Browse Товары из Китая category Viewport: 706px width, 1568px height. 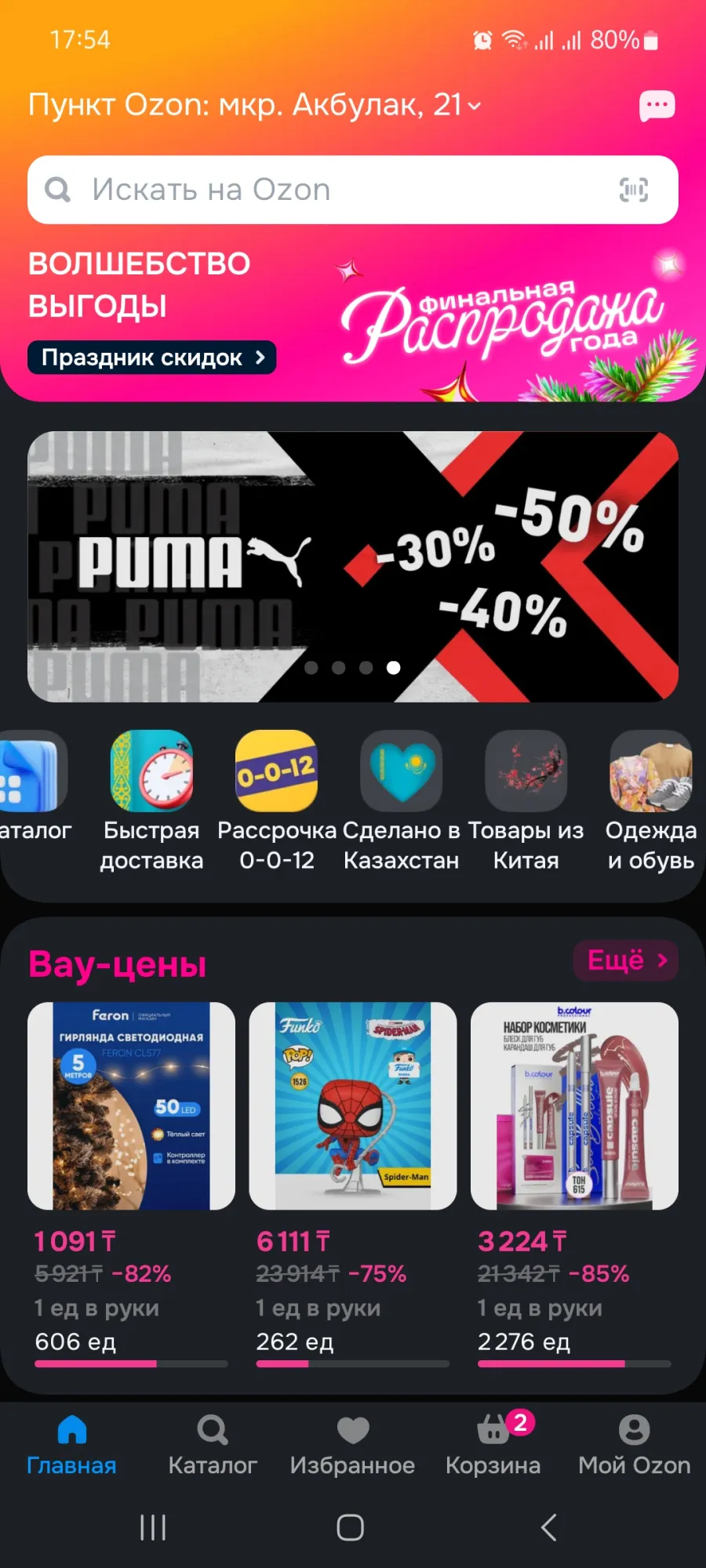click(526, 801)
